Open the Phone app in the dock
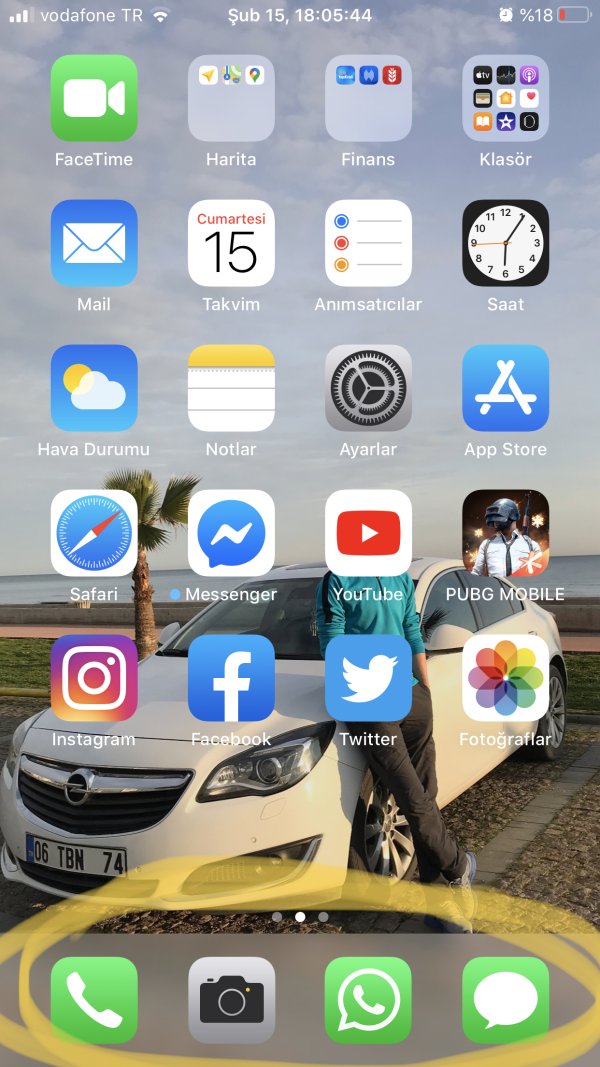This screenshot has height=1067, width=600. pos(94,1000)
